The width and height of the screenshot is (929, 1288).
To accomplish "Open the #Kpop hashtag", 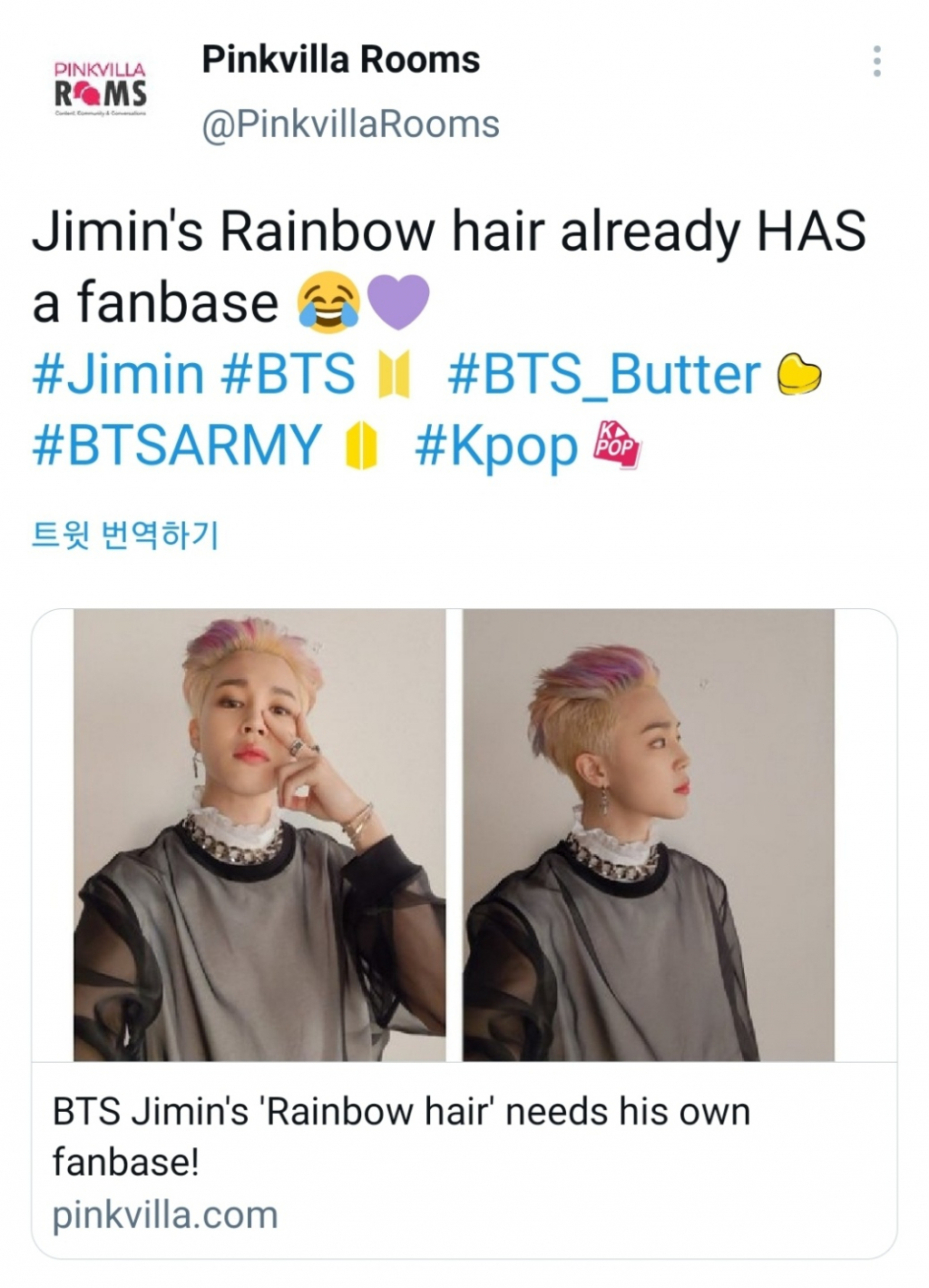I will [496, 445].
